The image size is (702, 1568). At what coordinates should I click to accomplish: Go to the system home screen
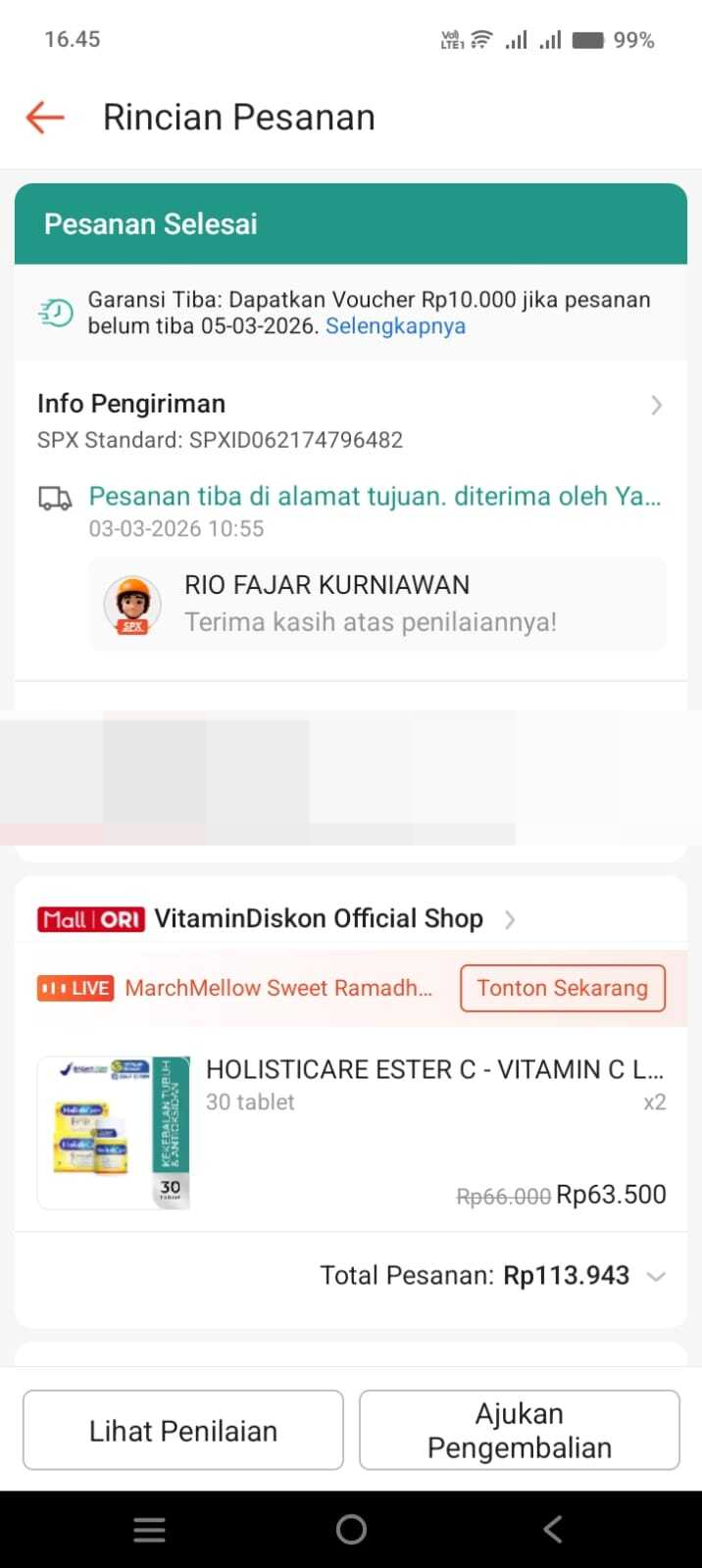point(351,1529)
